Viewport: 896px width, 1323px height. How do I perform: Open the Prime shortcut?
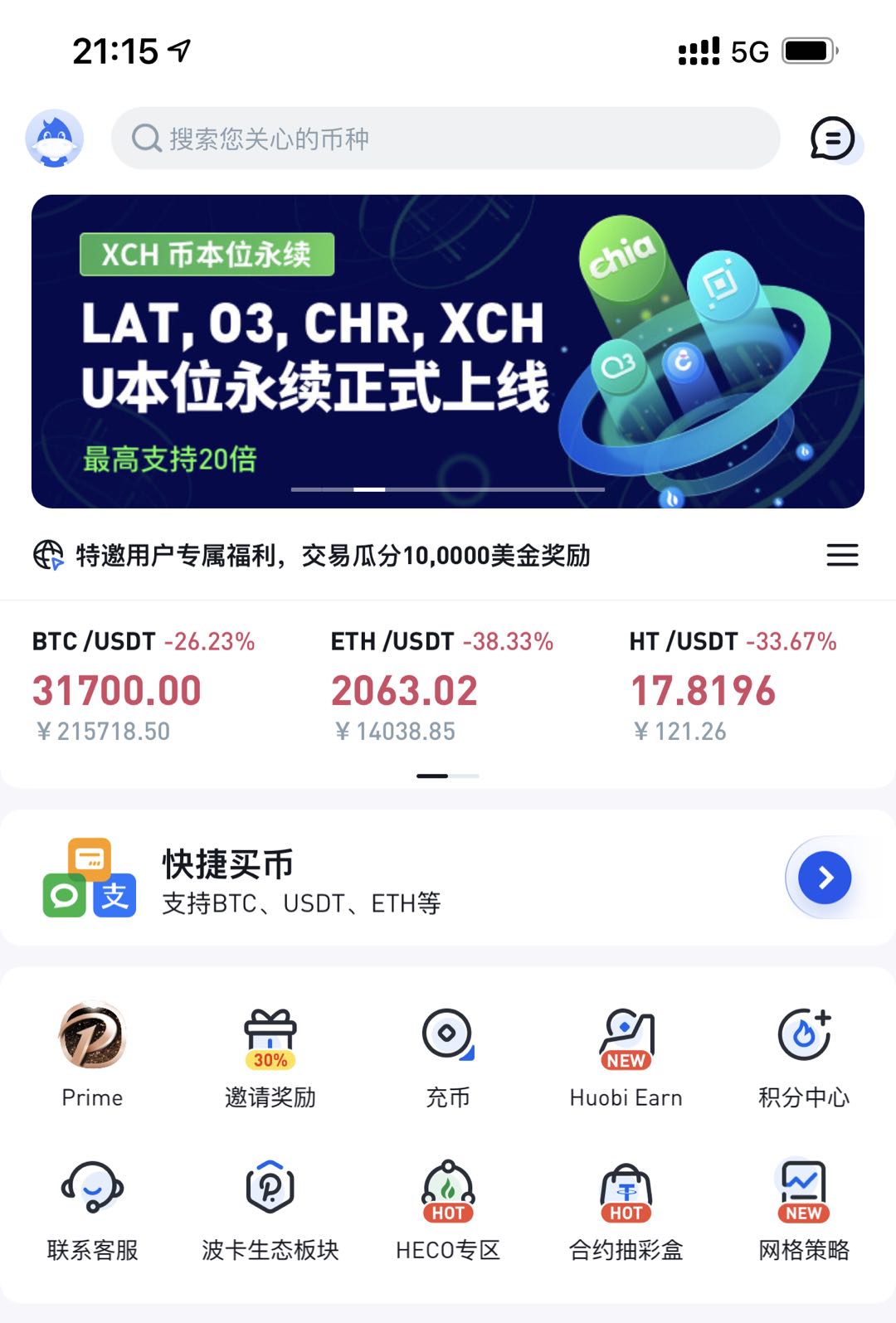pyautogui.click(x=92, y=1053)
